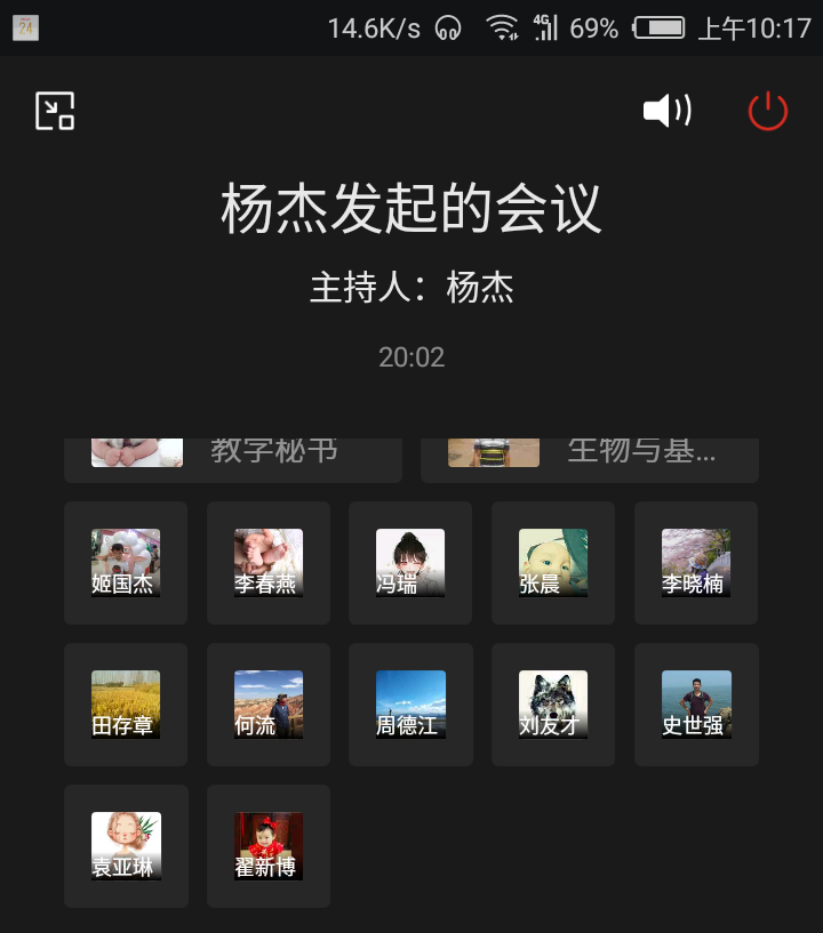The image size is (823, 934).
Task: Open participant 周德江's tile
Action: pyautogui.click(x=410, y=705)
